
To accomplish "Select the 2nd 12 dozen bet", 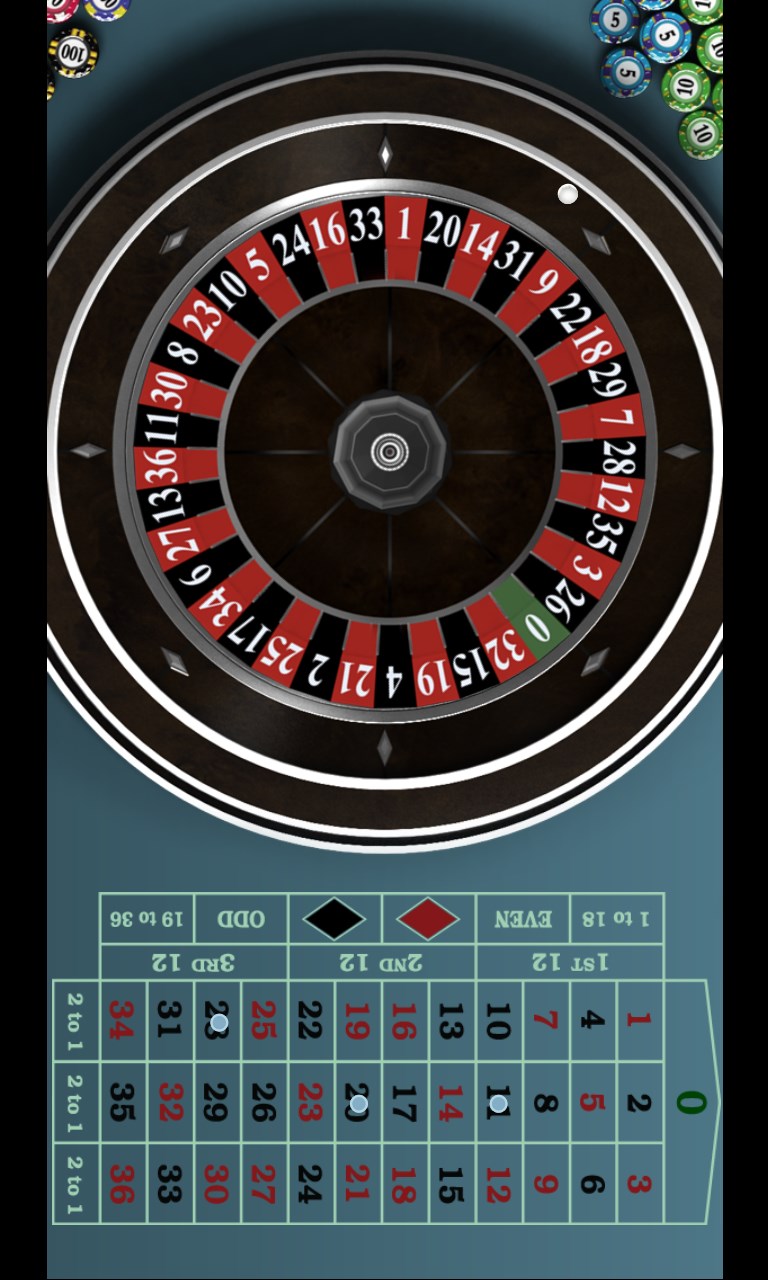I will pos(382,962).
